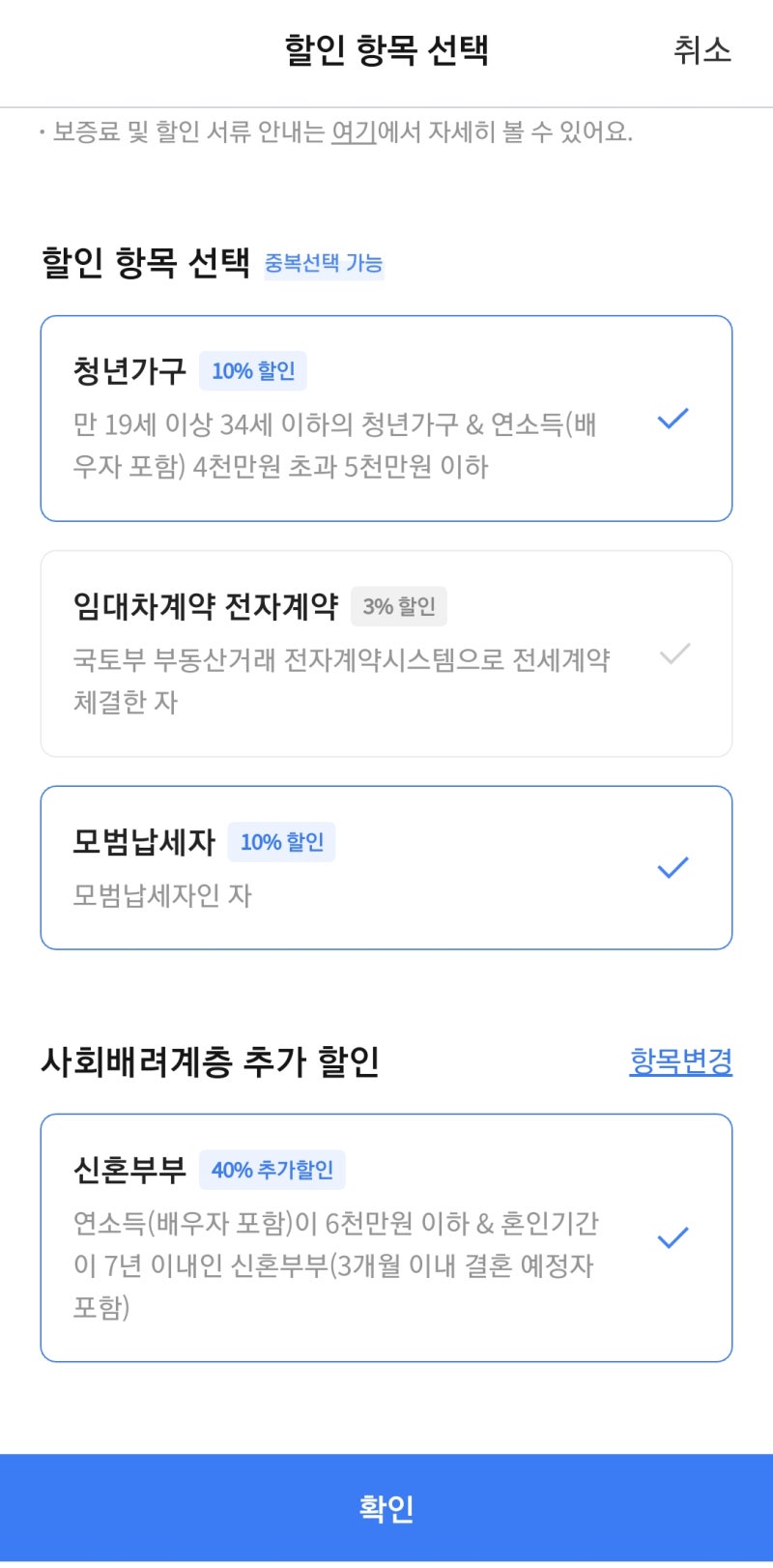
Task: Toggle the 신혼부부 additional discount checkmark
Action: click(x=673, y=1235)
